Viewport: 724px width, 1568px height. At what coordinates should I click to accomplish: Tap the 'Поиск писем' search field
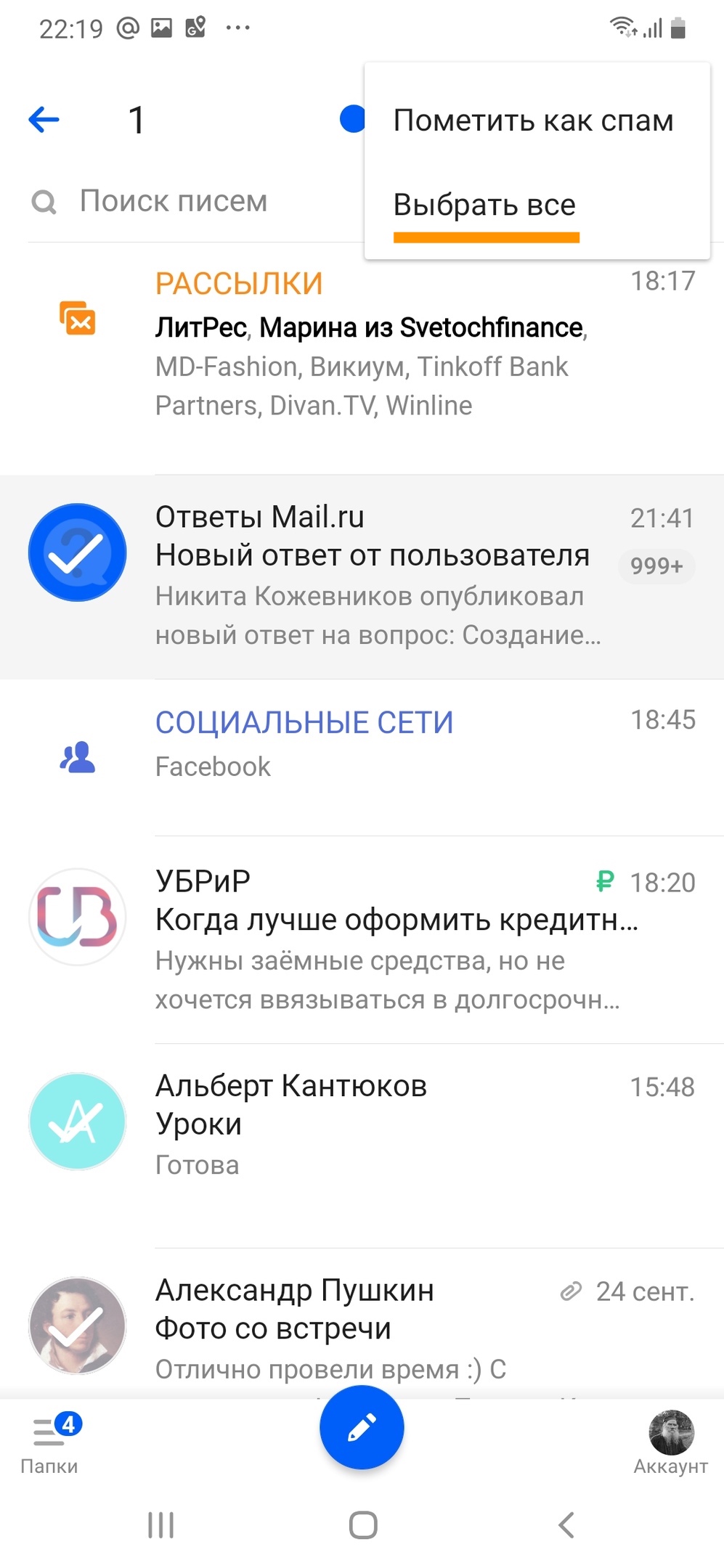174,201
